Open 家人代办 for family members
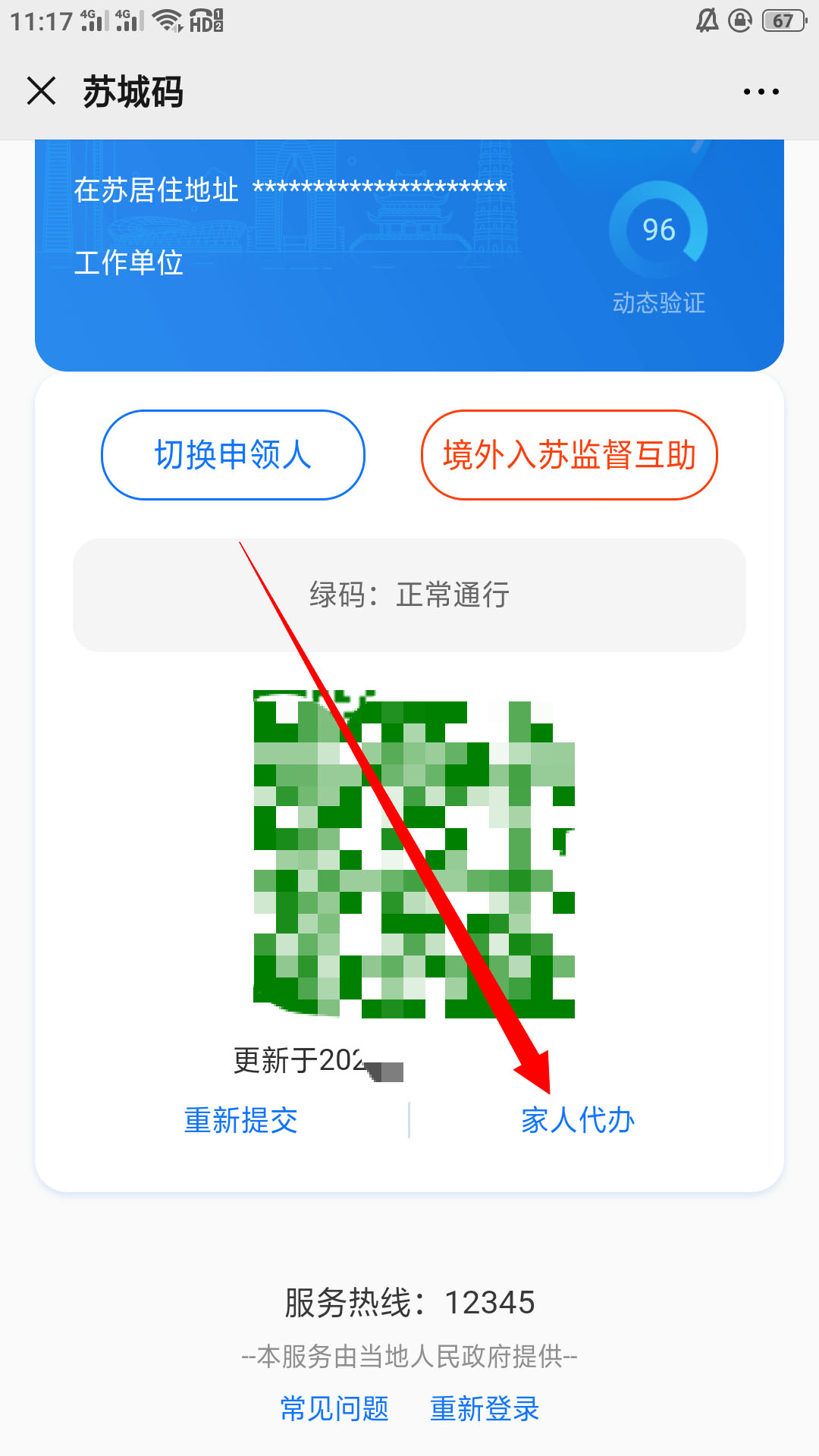 (577, 1120)
